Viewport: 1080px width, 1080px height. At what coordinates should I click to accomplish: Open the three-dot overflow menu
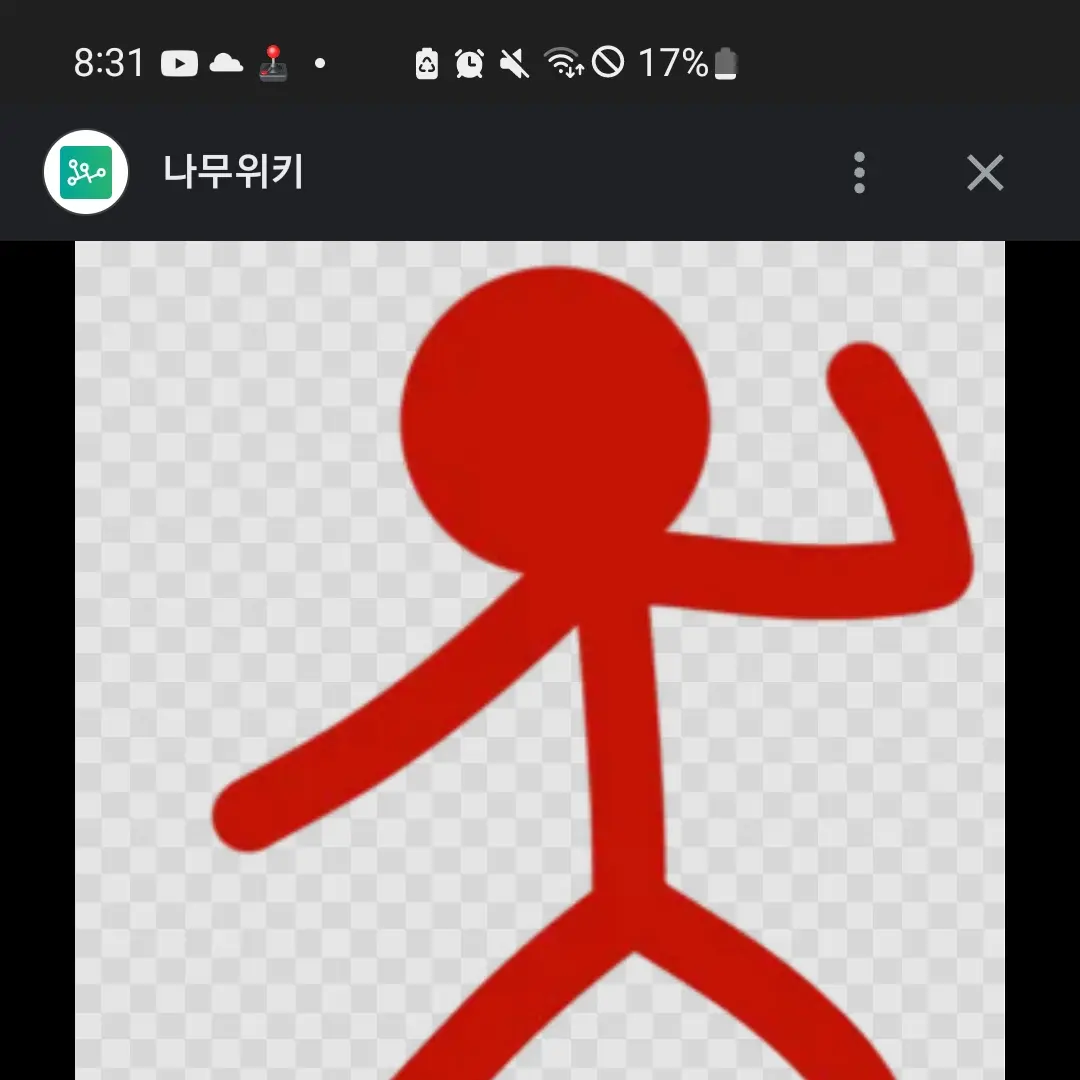click(x=859, y=173)
